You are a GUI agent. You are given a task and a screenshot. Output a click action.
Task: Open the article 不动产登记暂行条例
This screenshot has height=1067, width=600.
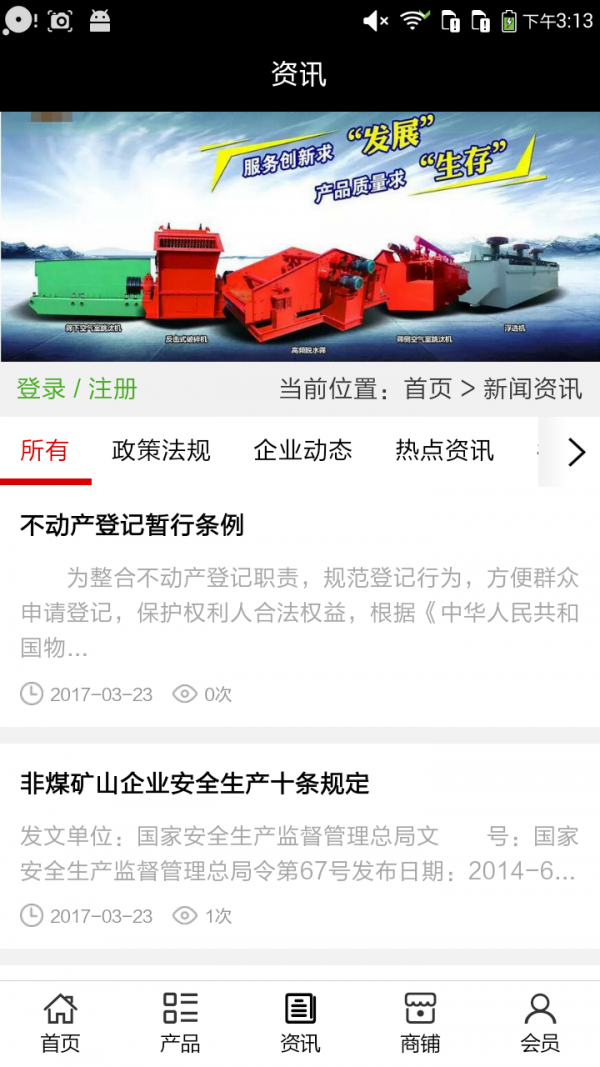[x=132, y=525]
